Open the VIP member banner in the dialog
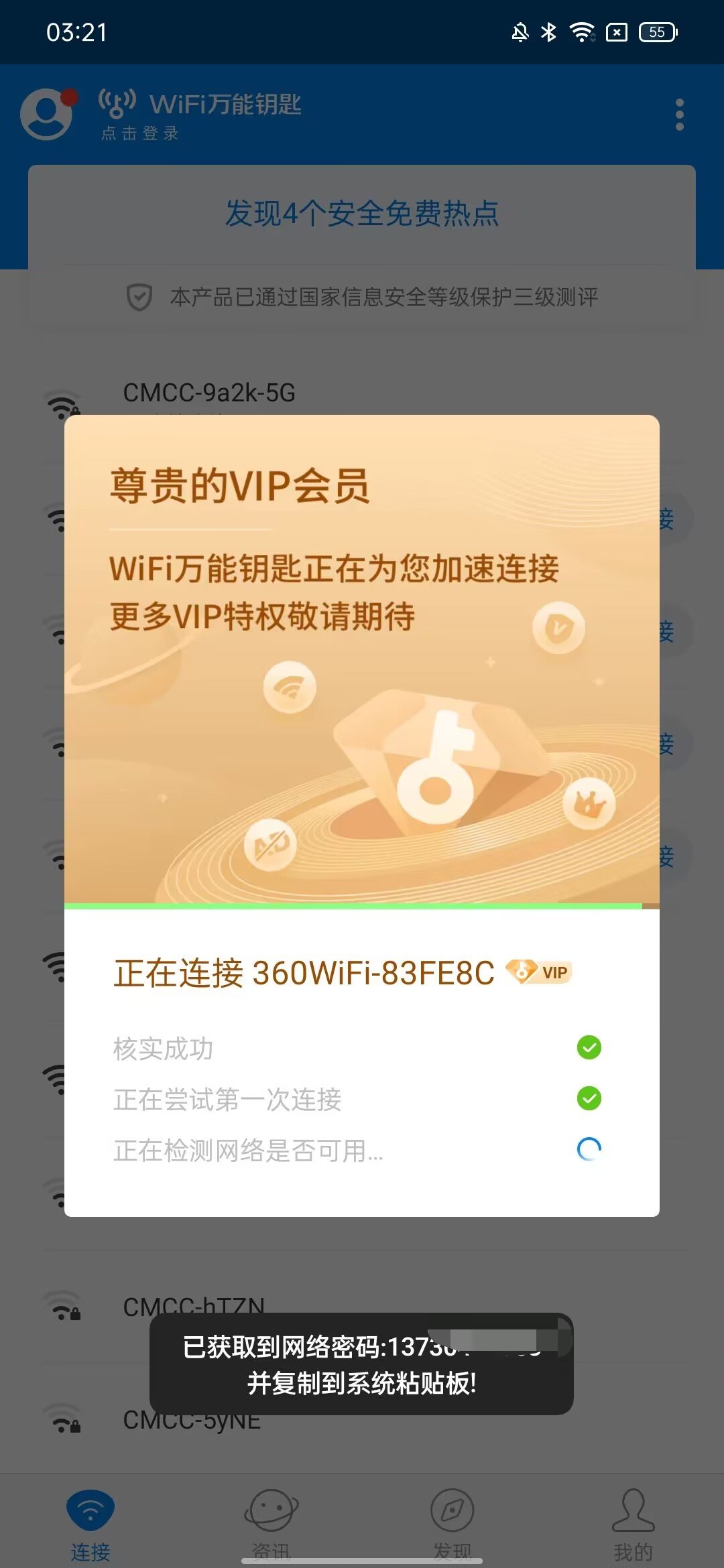The image size is (724, 1568). pos(362,660)
